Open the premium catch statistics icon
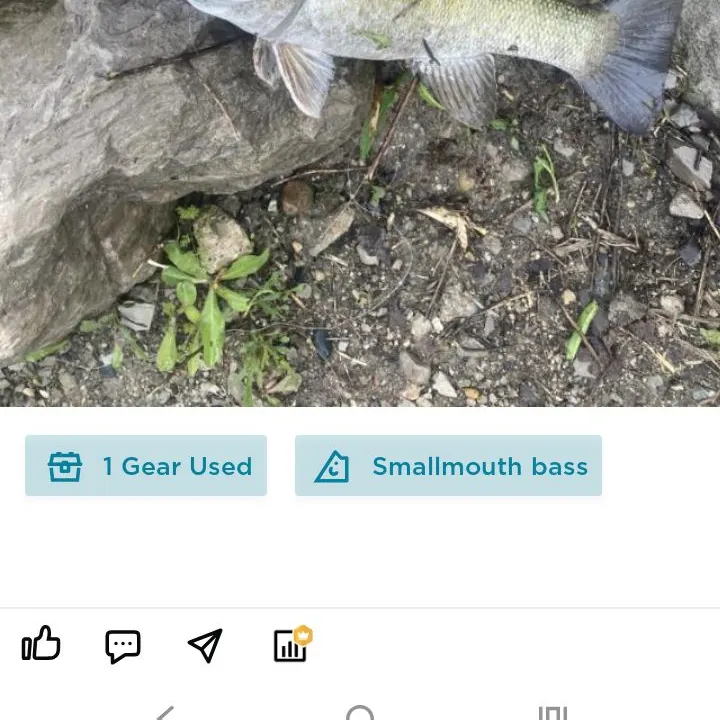This screenshot has width=720, height=720. pyautogui.click(x=291, y=645)
